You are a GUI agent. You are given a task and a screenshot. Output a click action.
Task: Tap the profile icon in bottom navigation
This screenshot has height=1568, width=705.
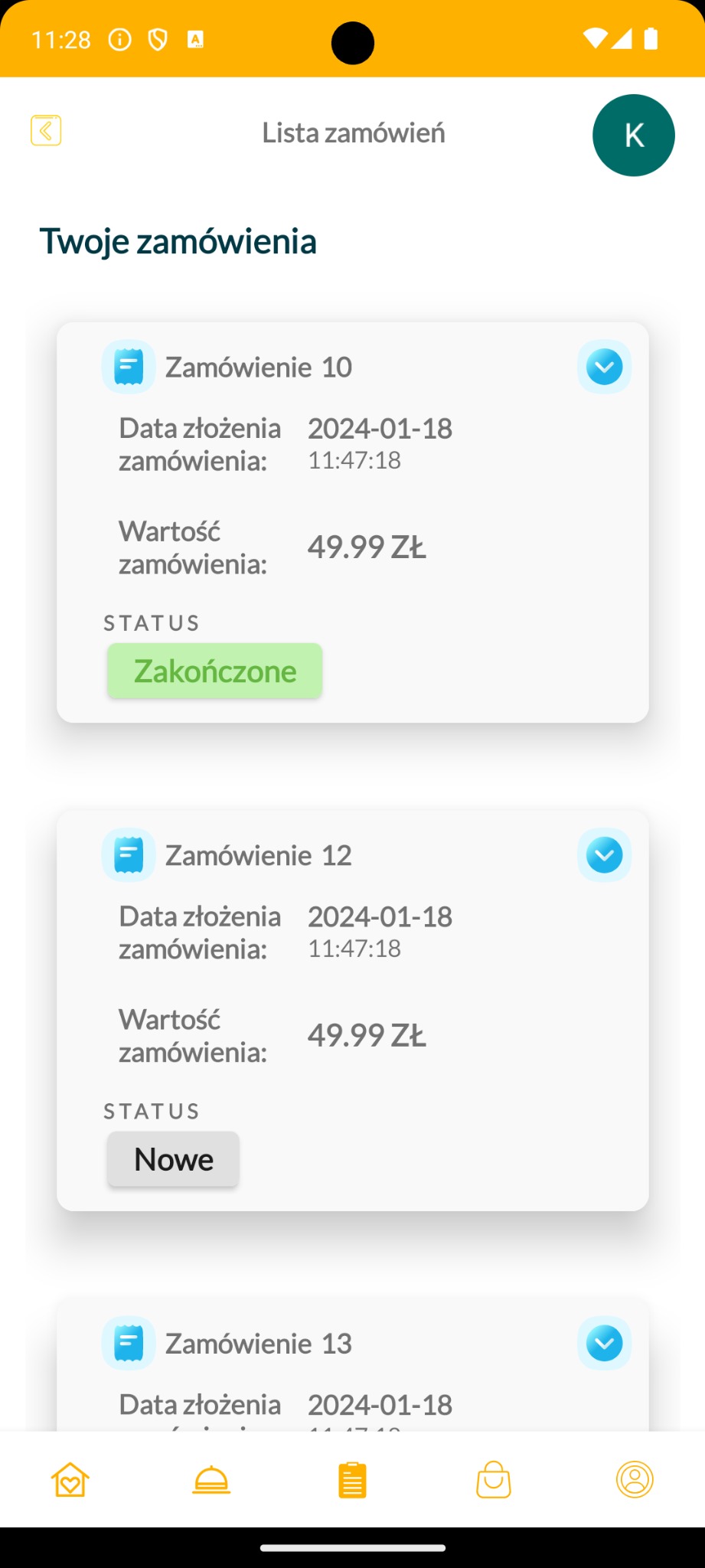click(x=636, y=1478)
